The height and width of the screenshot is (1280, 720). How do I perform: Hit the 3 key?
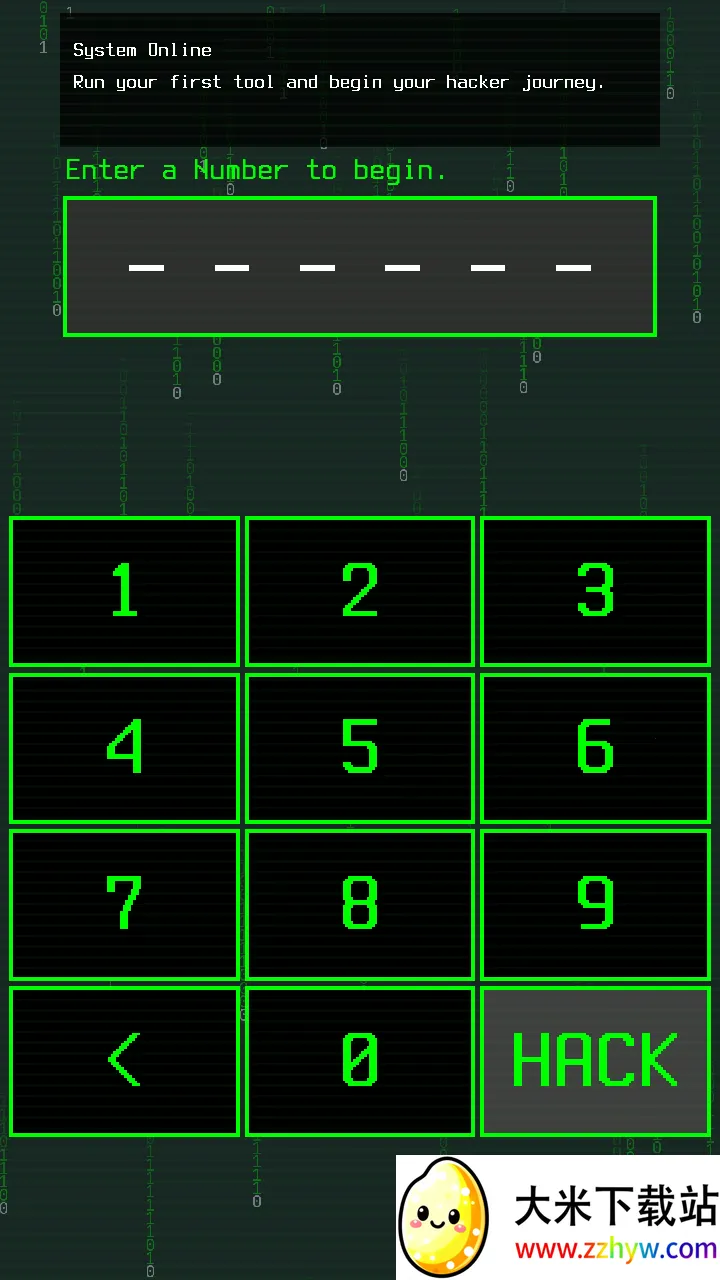coord(596,591)
